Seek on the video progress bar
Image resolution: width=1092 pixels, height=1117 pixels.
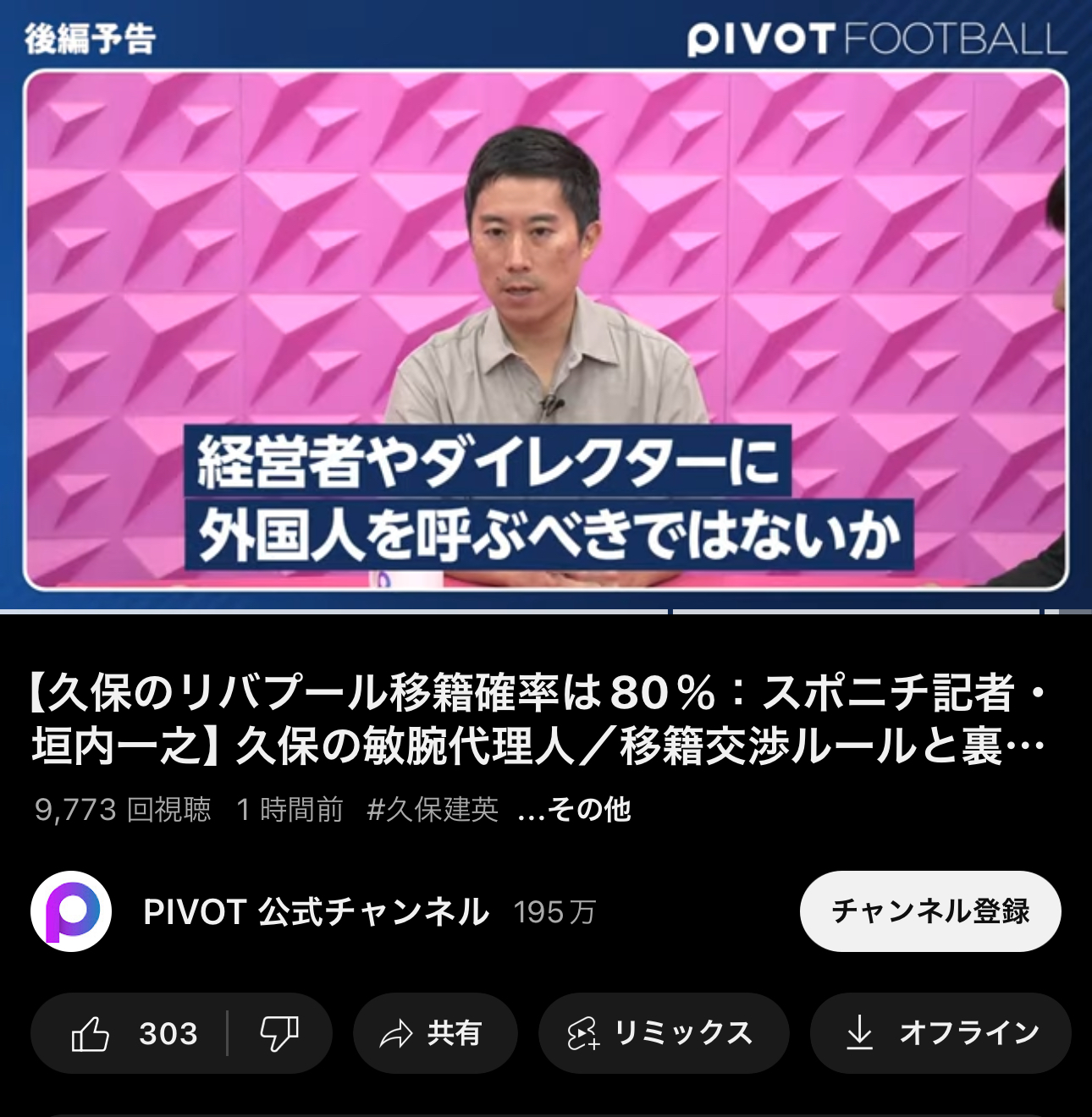546,610
